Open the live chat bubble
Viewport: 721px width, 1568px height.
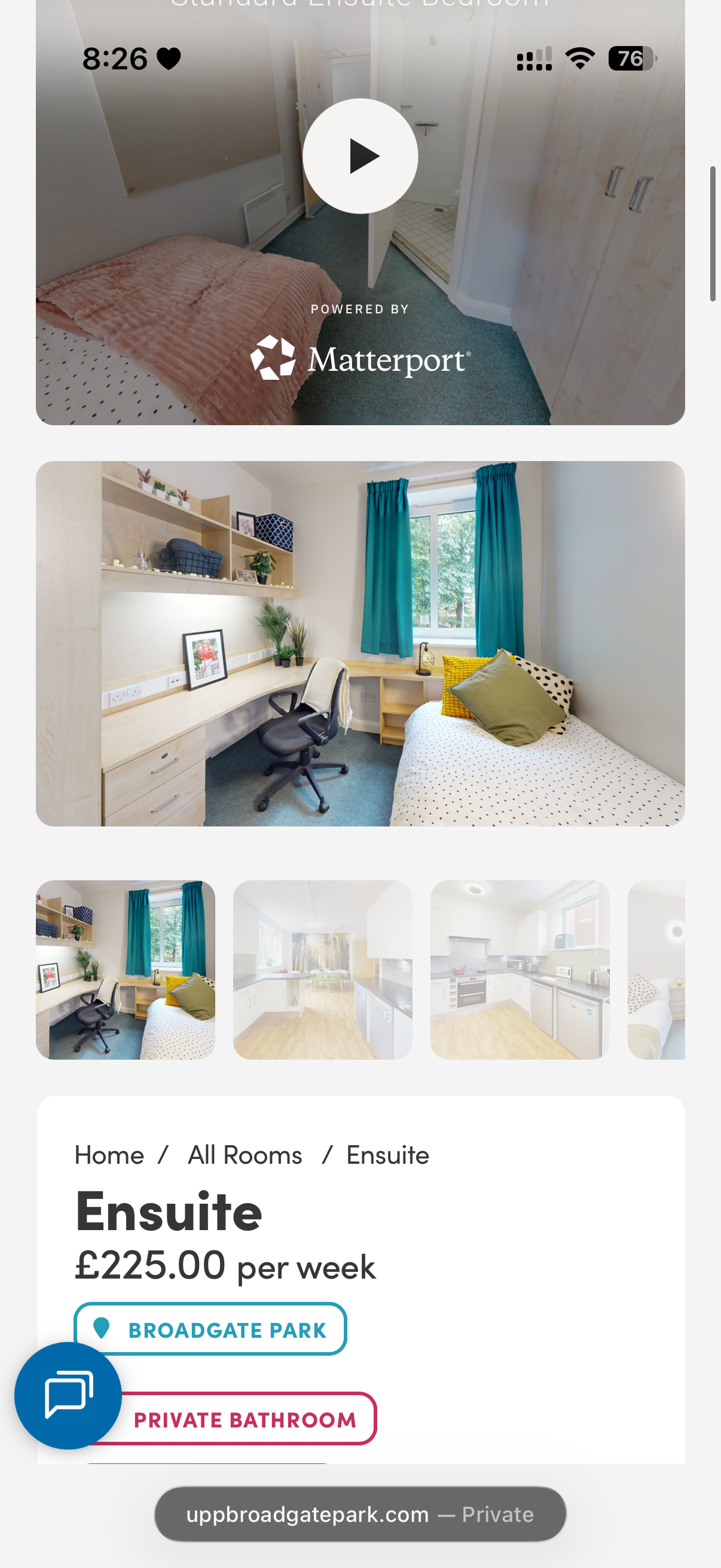[x=68, y=1395]
